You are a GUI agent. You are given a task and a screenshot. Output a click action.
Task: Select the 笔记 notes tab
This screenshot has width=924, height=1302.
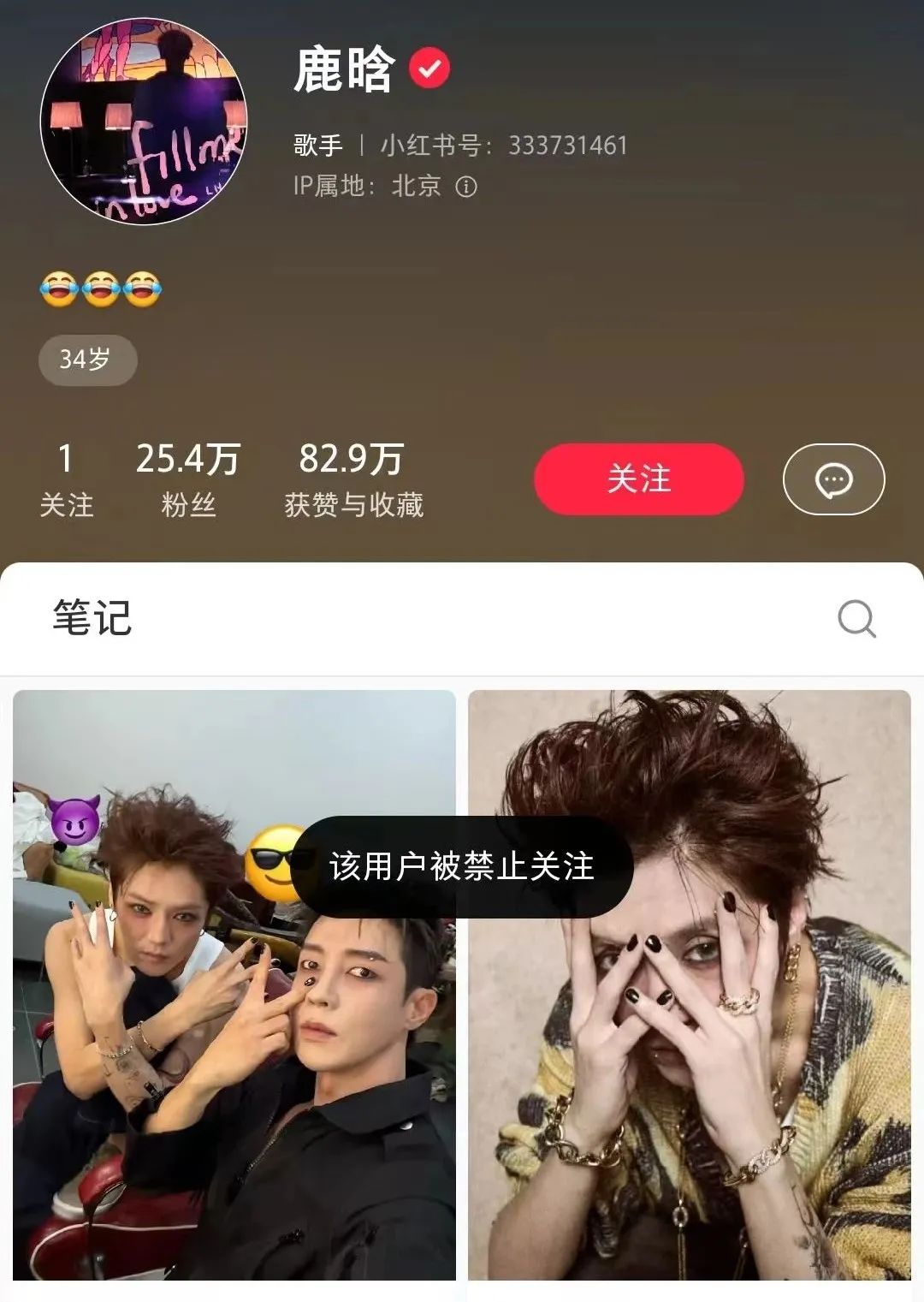92,618
